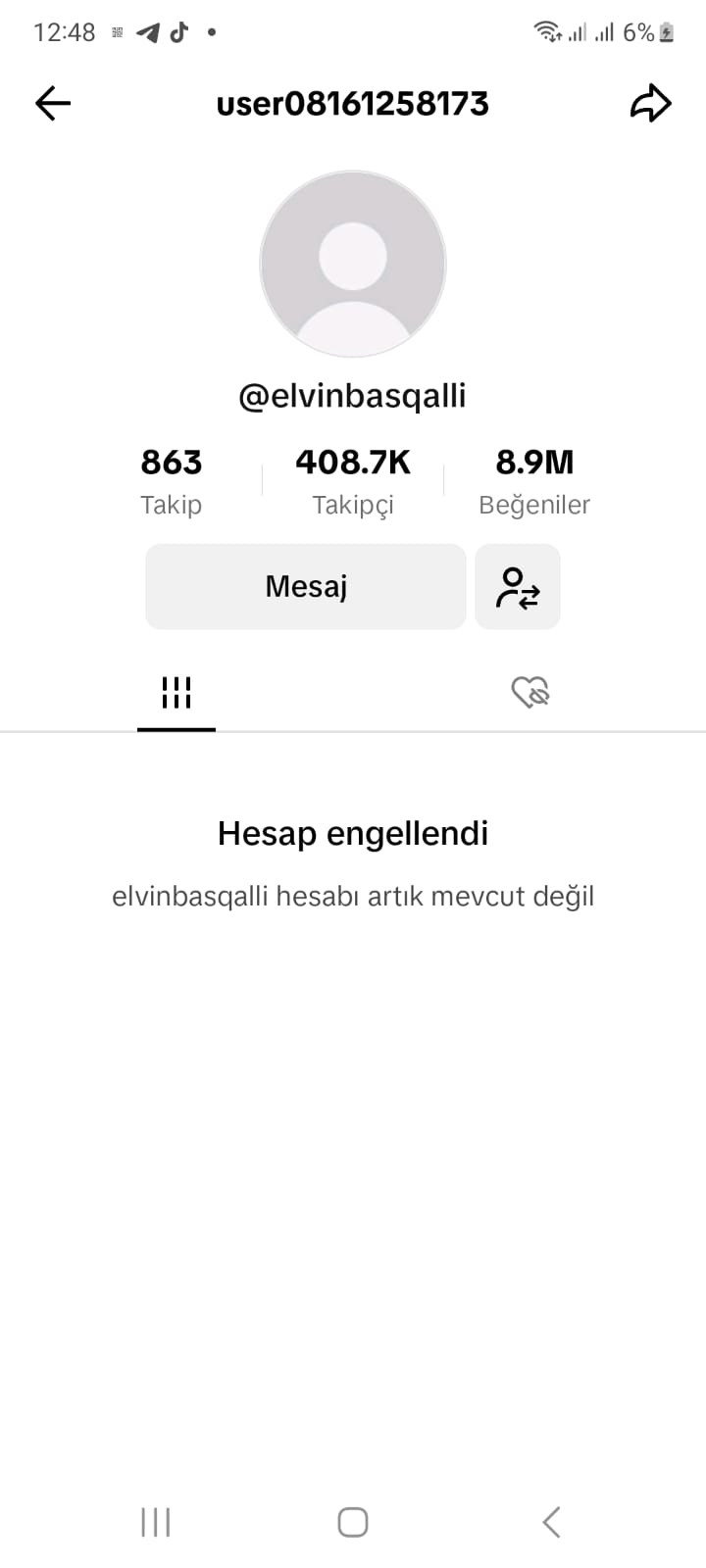Open recent apps from the navigation bar
The height and width of the screenshot is (1568, 706).
click(156, 1522)
